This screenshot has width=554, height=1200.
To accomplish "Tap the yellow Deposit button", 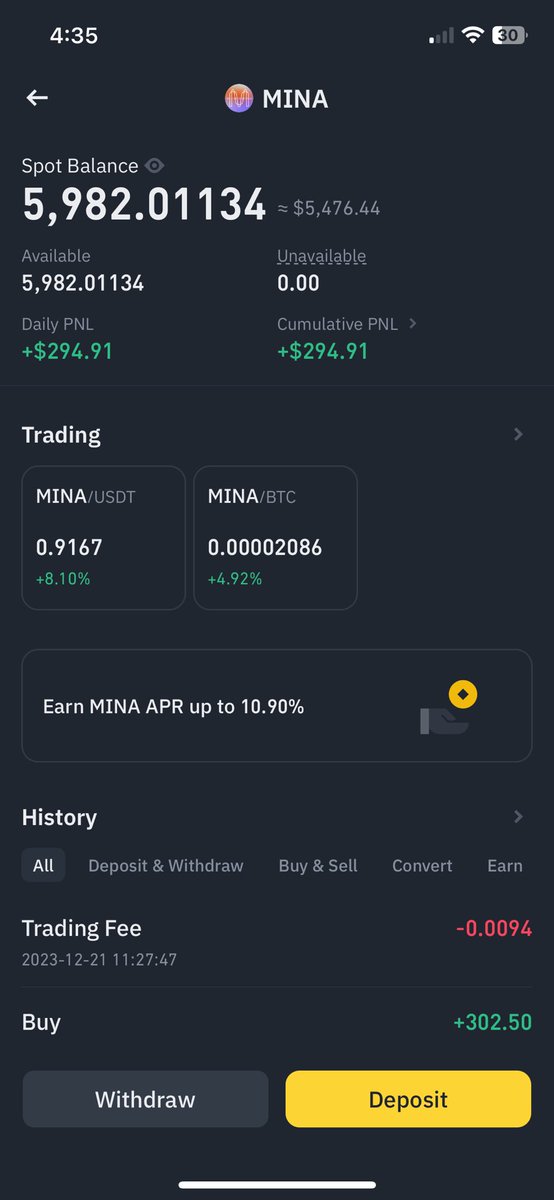I will 408,1099.
